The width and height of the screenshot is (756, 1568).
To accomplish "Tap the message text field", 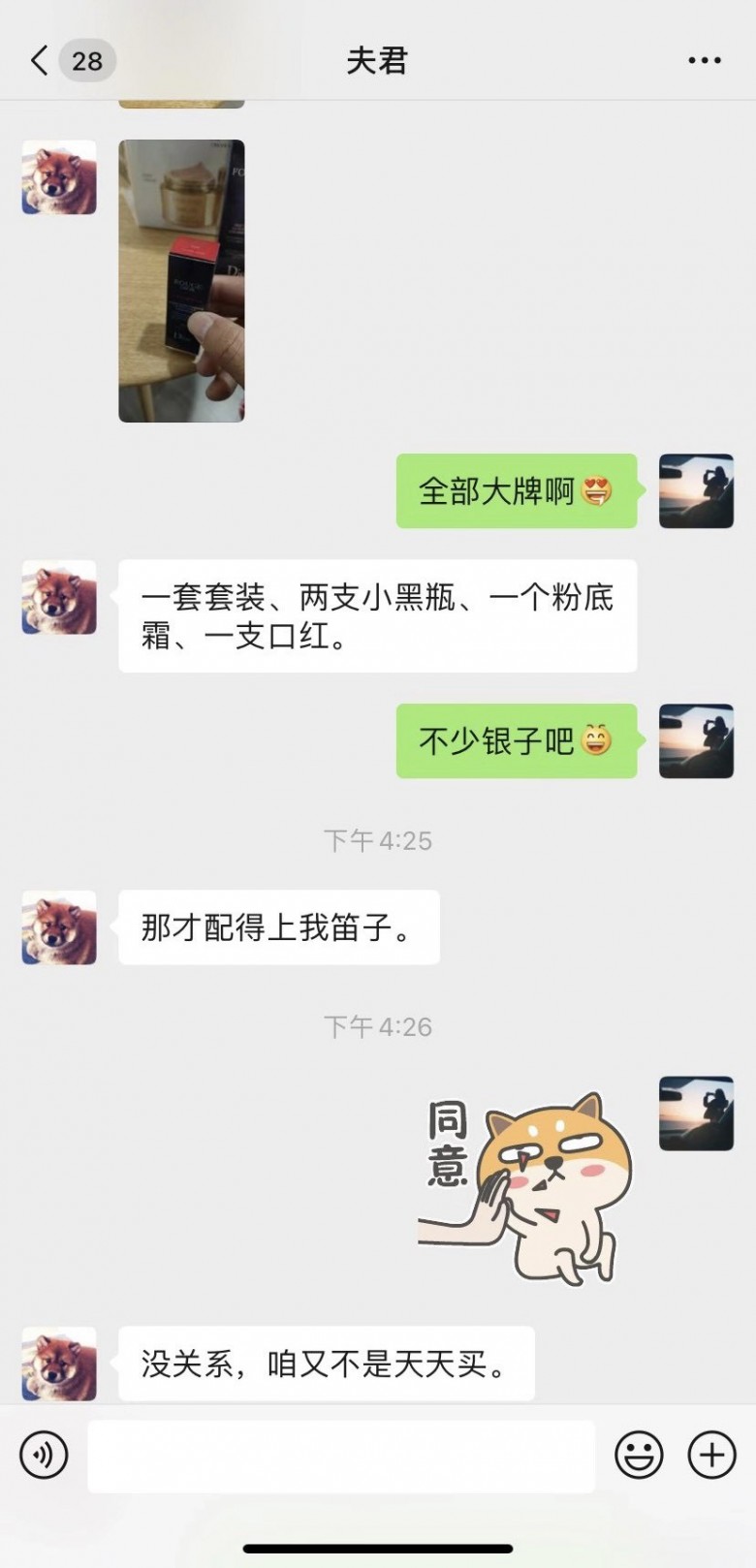I will (x=341, y=1456).
